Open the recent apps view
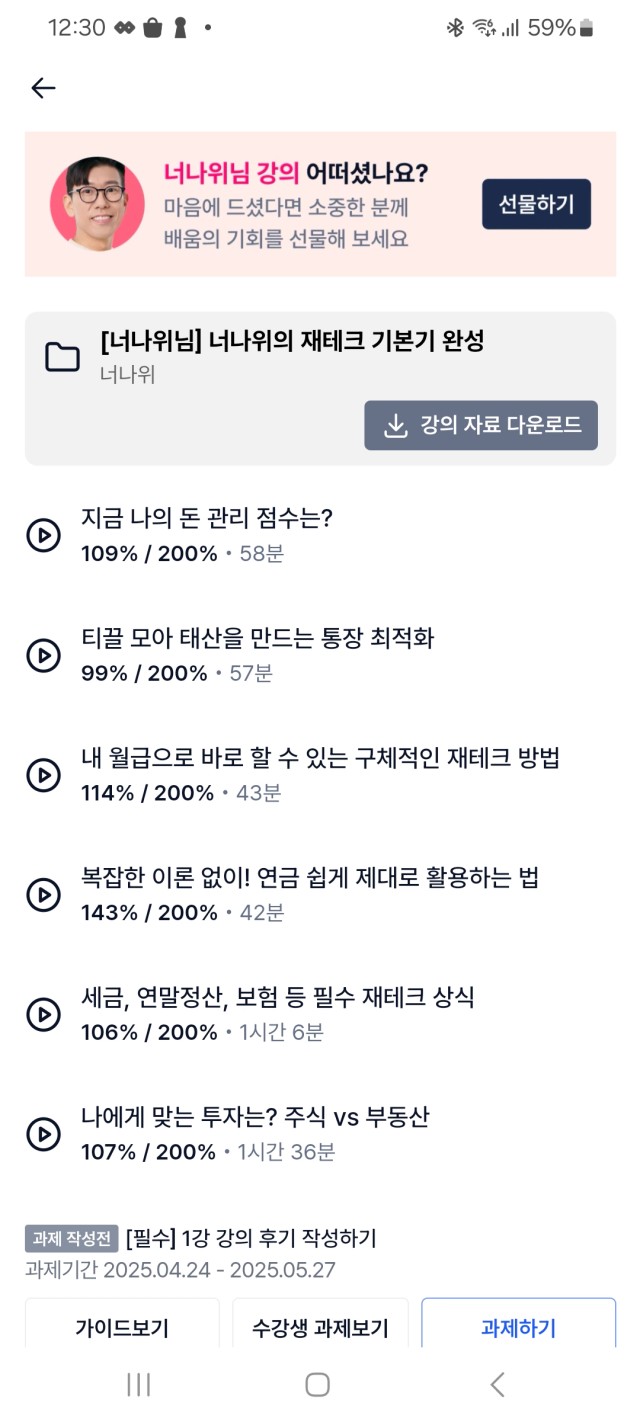 [139, 1384]
